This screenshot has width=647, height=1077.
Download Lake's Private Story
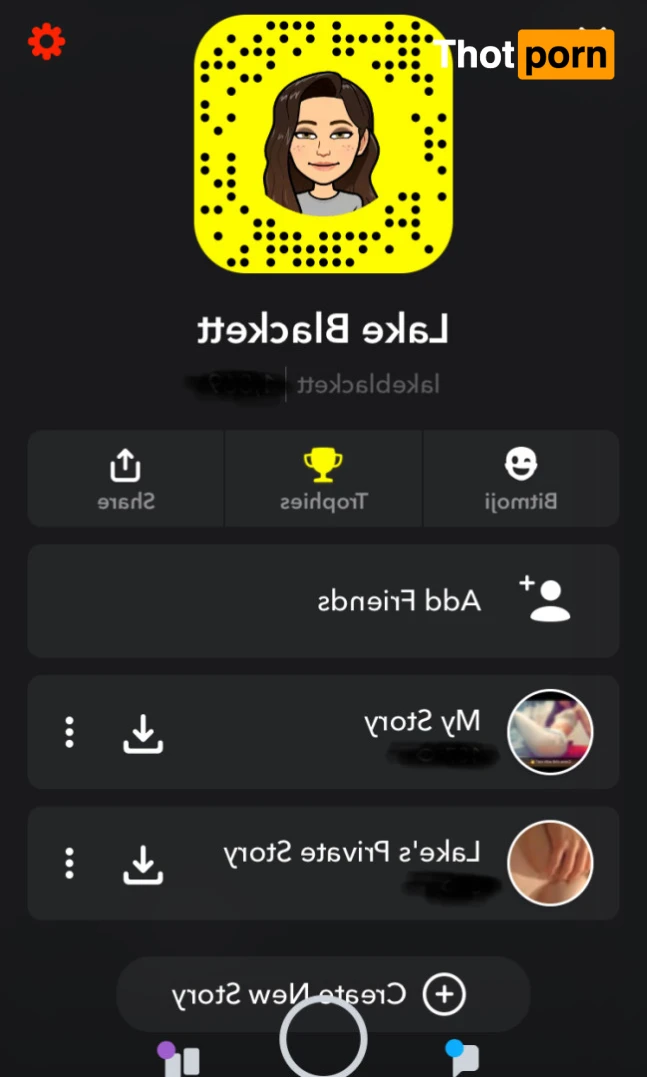click(x=143, y=863)
